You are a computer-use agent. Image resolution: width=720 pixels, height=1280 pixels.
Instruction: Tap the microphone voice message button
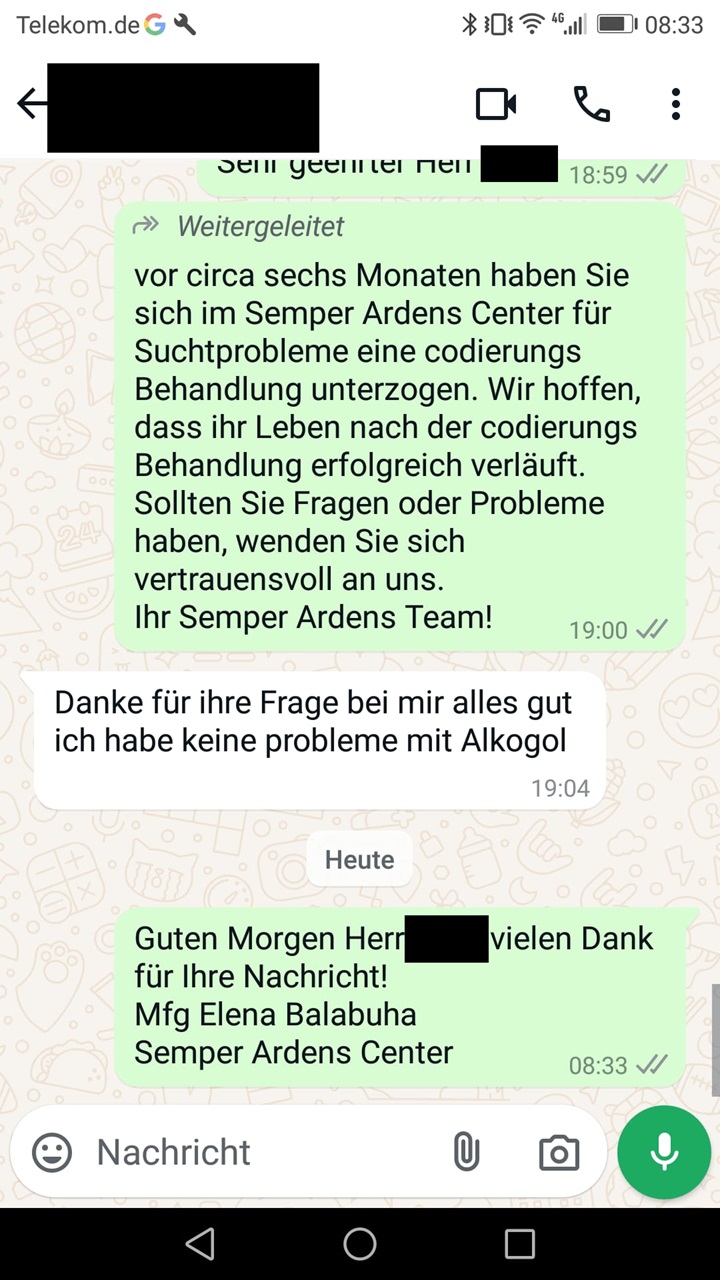[x=664, y=1152]
